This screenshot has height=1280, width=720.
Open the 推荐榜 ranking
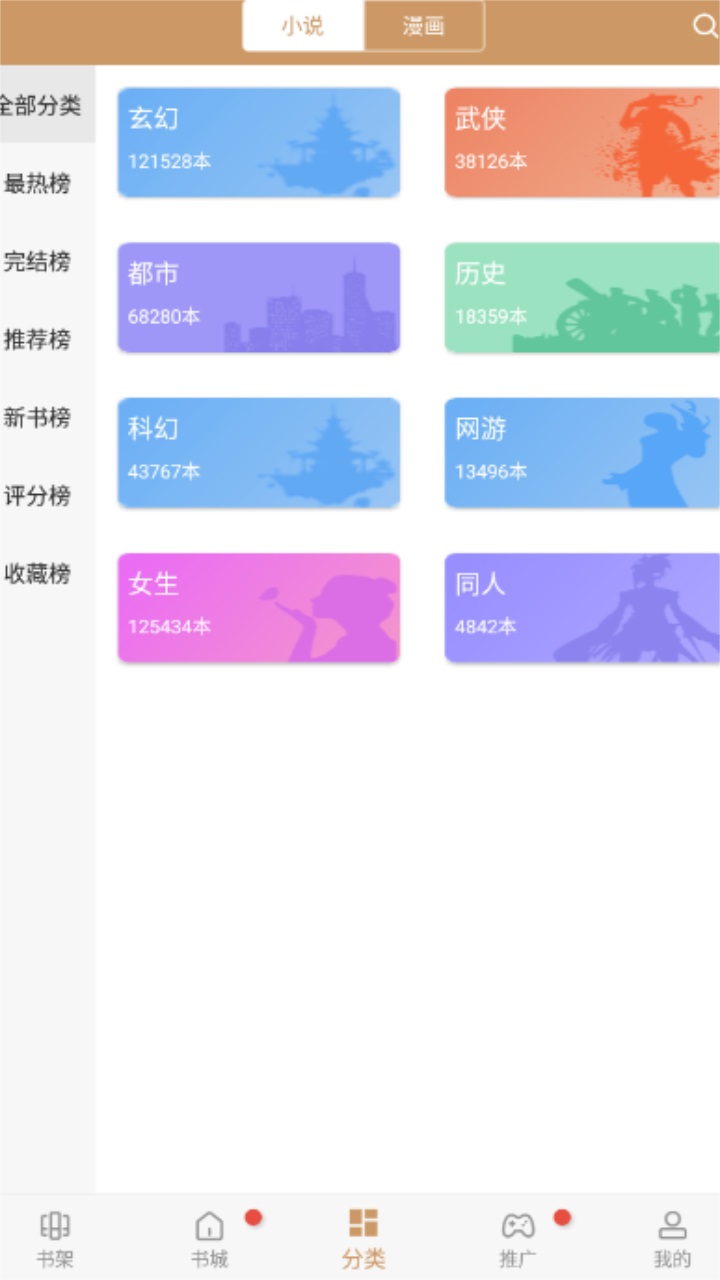[x=40, y=339]
